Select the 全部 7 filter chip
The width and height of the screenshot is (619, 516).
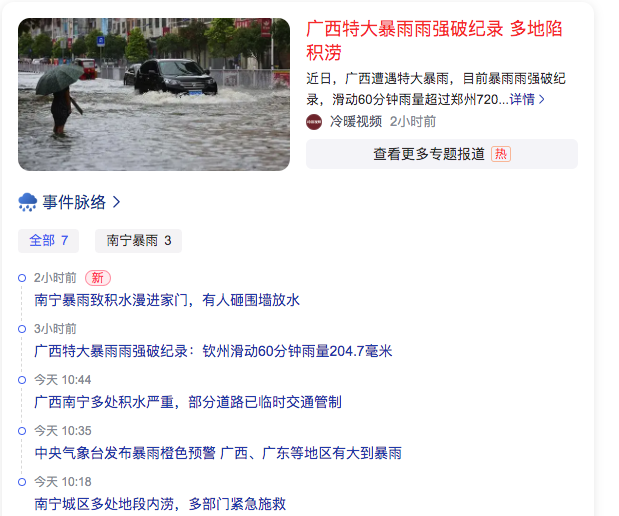click(x=48, y=240)
